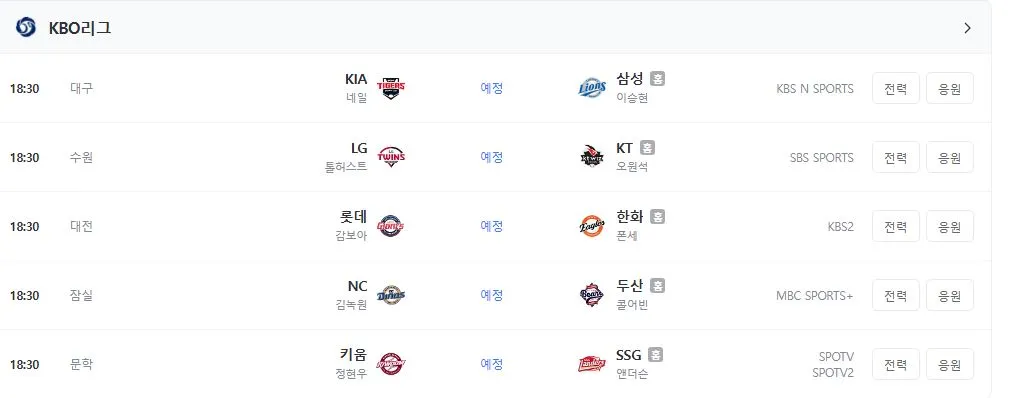This screenshot has height=398, width=1017.
Task: Open the KIA vs 삼성 match row
Action: 496,88
